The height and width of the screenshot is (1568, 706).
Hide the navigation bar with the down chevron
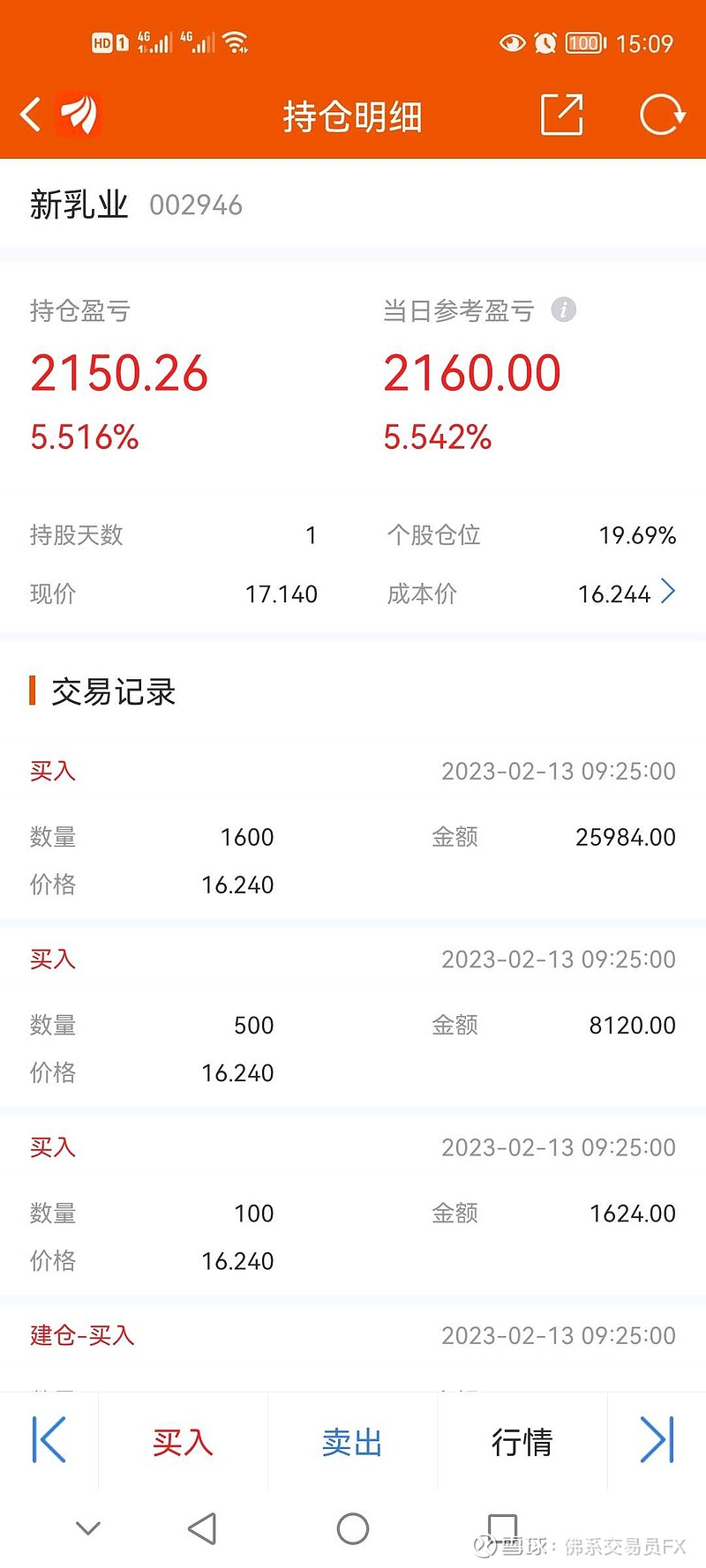click(88, 1528)
